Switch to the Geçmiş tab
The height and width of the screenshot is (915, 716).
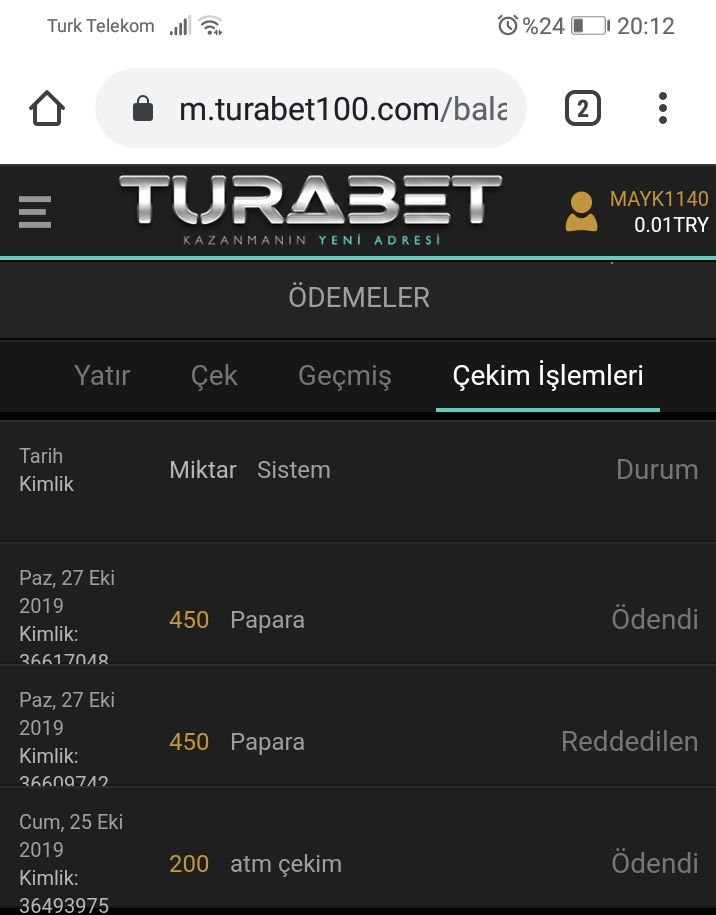point(345,376)
